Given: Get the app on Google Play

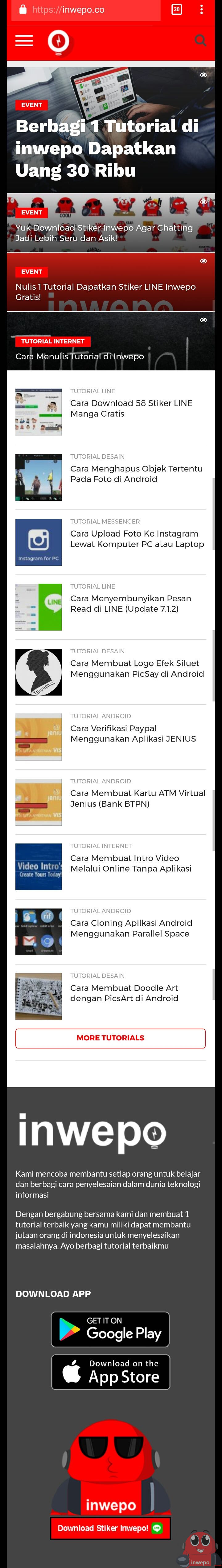Looking at the screenshot, I should point(110,1329).
